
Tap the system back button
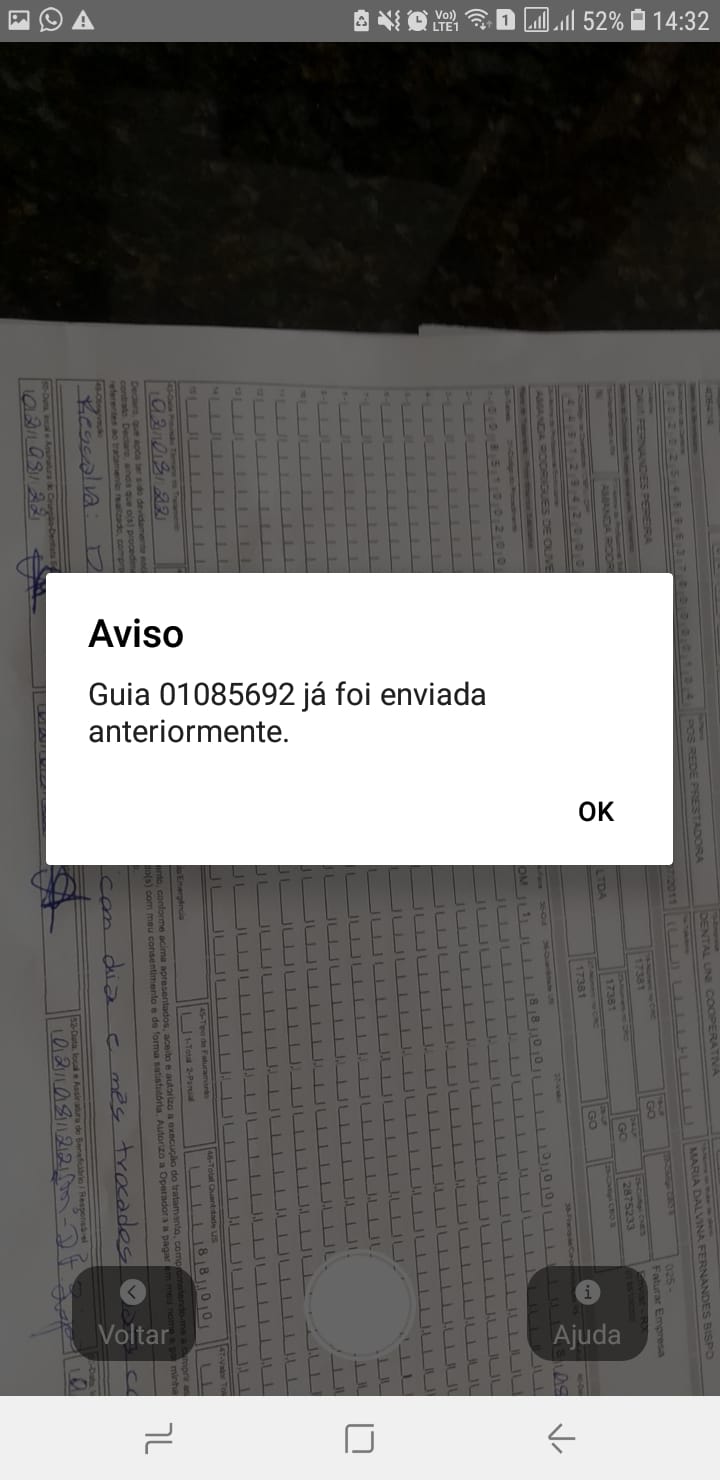click(x=561, y=1438)
